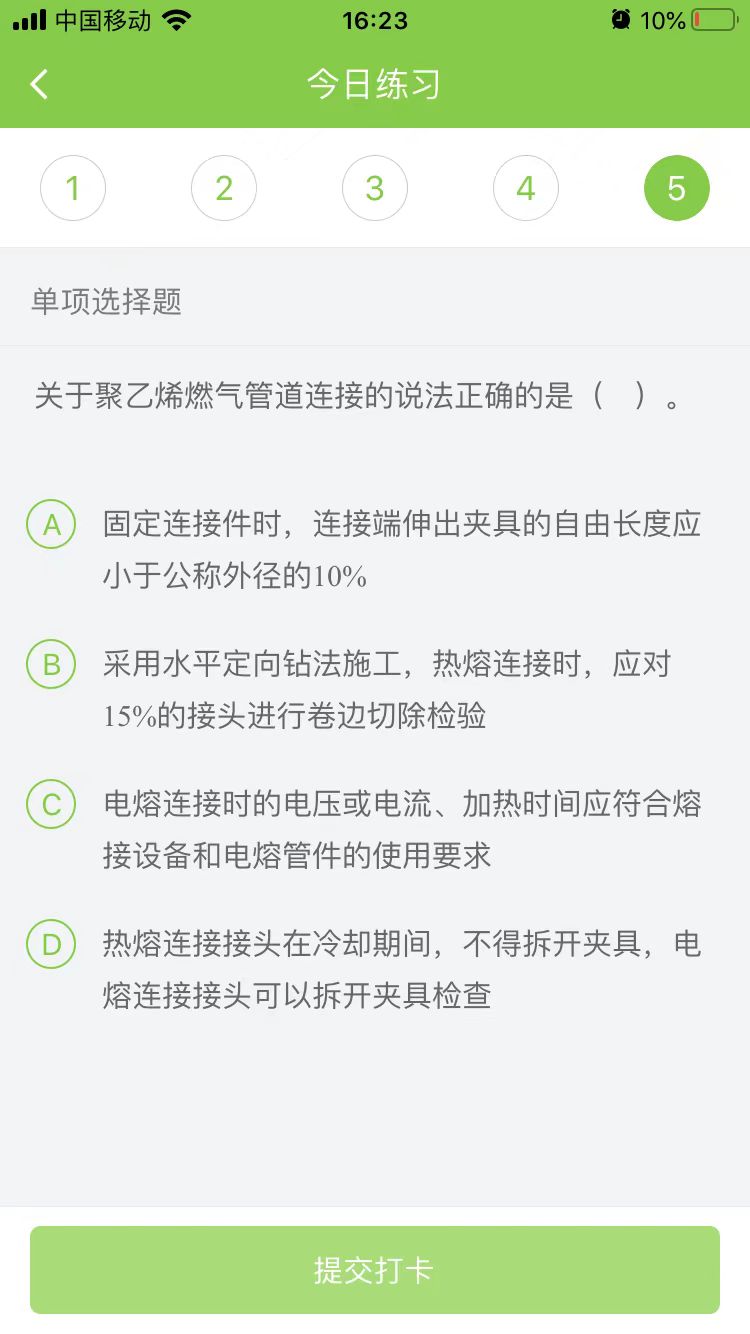
Task: Submit with the 提交打卡 button
Action: pyautogui.click(x=375, y=1270)
